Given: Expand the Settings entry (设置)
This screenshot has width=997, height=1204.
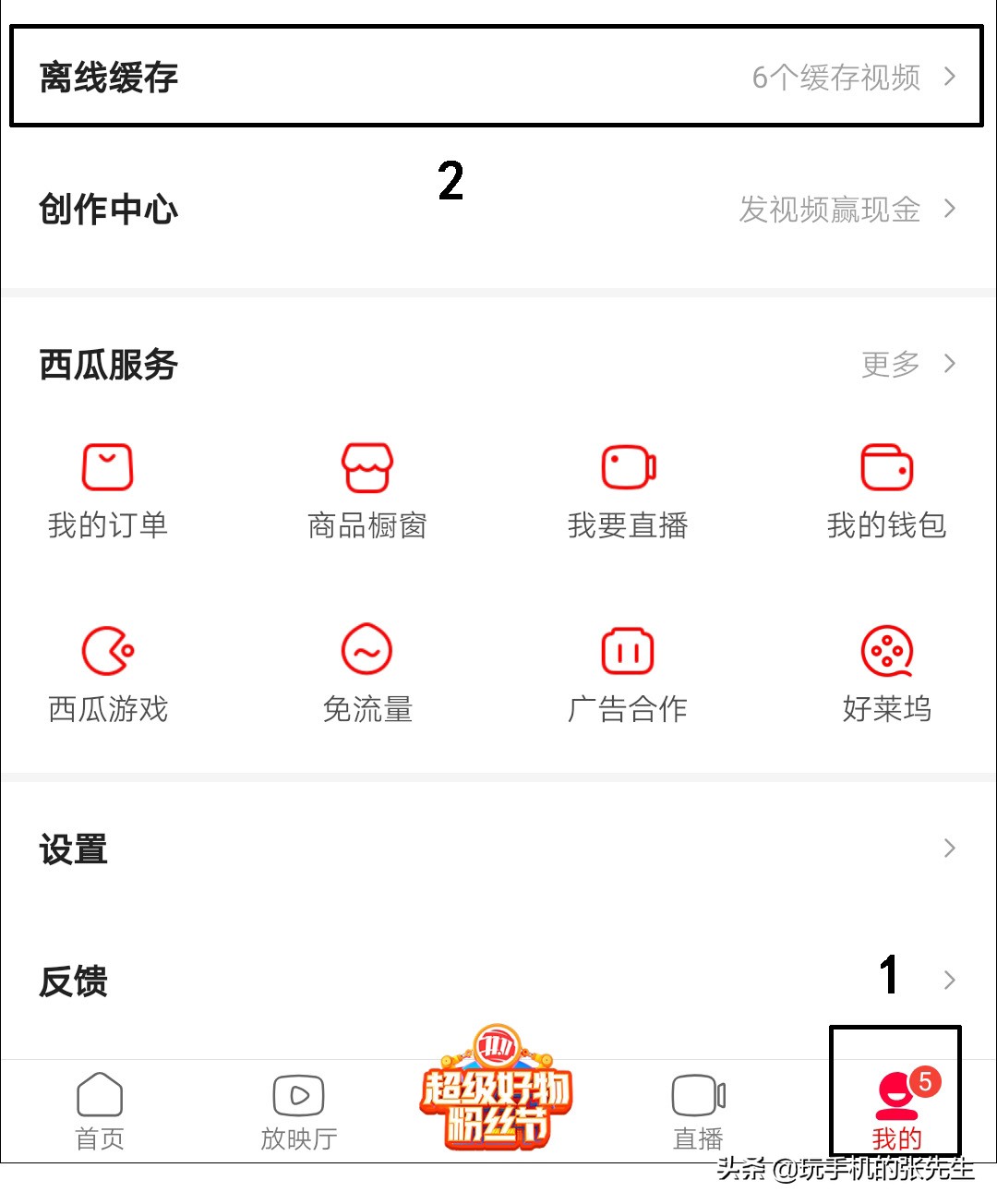Looking at the screenshot, I should click(498, 849).
